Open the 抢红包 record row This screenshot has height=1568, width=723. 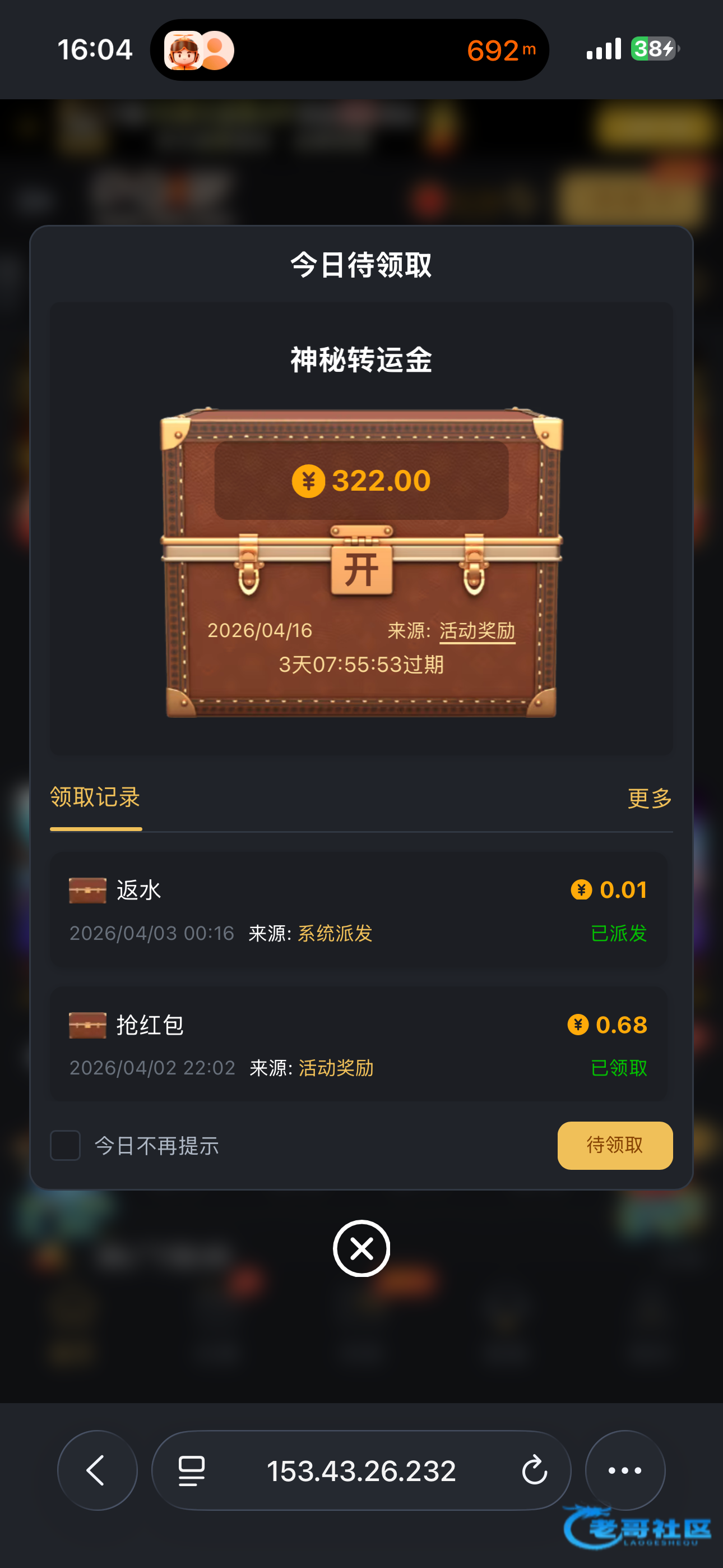359,1045
